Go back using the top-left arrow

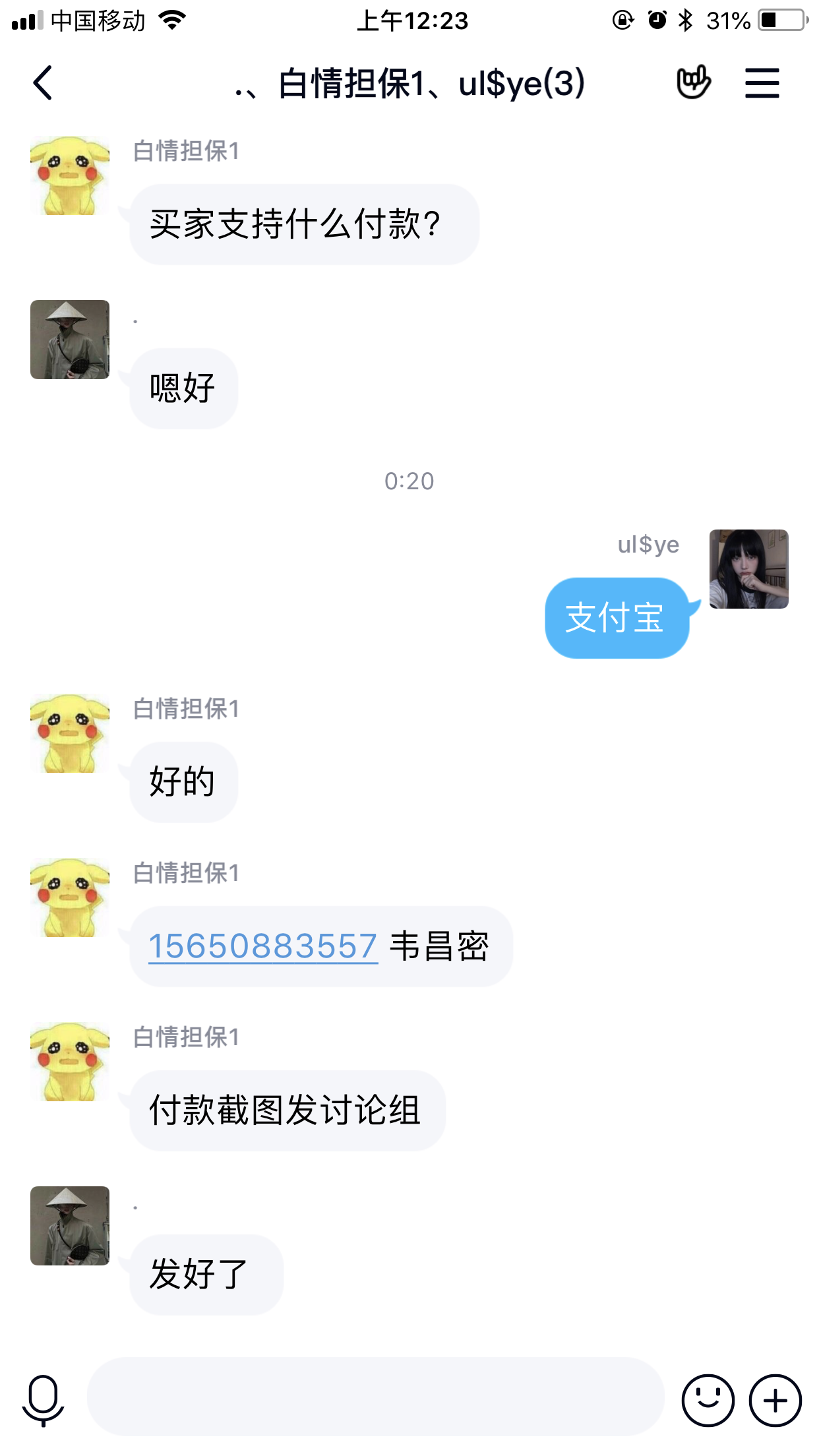pyautogui.click(x=43, y=83)
